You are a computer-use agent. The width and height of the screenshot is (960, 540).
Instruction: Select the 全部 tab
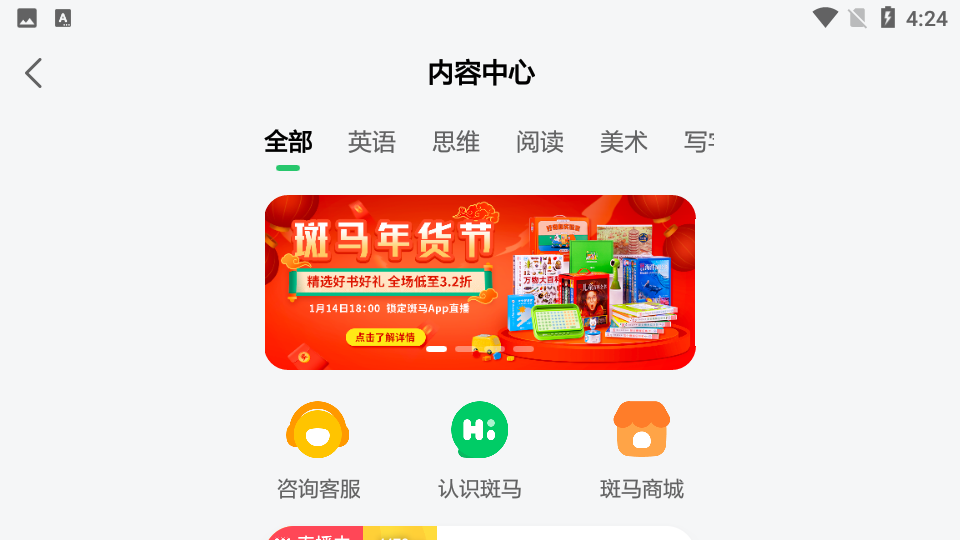point(288,142)
